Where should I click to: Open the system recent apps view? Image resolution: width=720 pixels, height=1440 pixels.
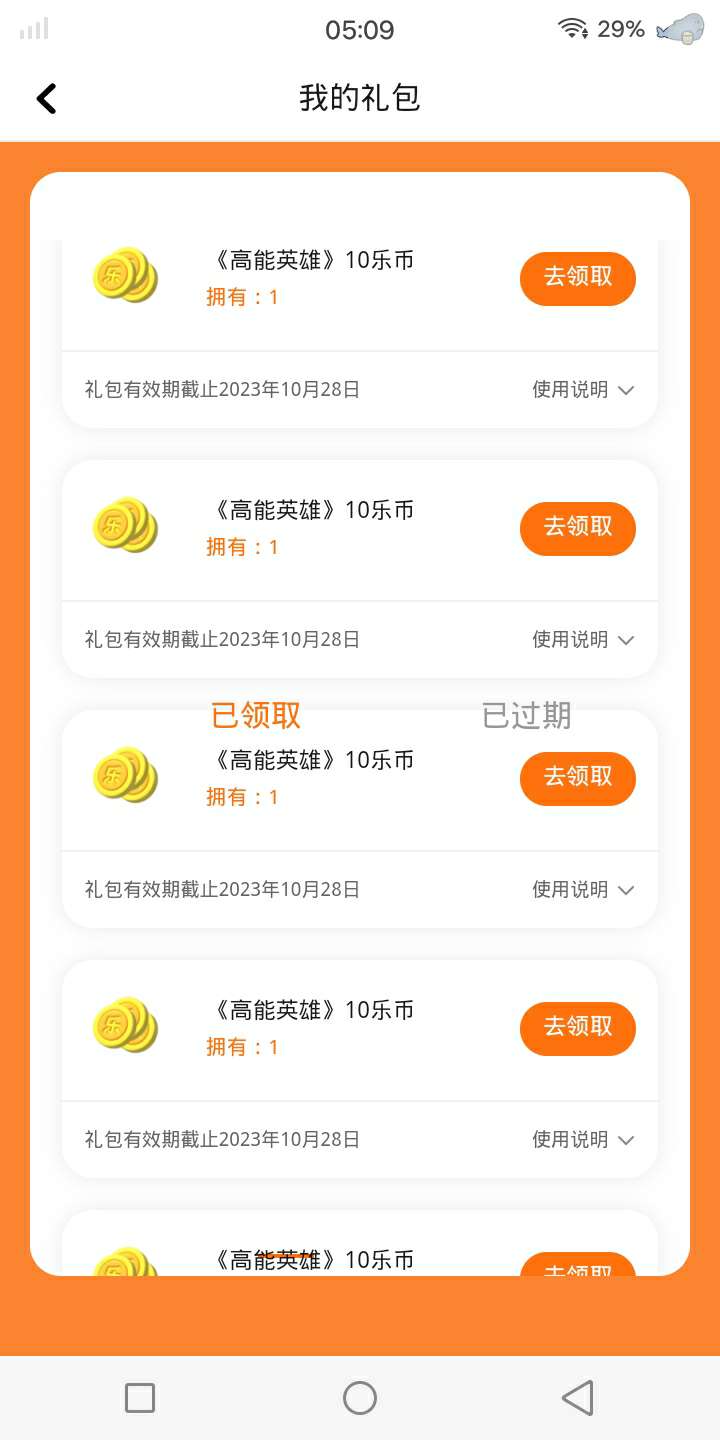(140, 1398)
